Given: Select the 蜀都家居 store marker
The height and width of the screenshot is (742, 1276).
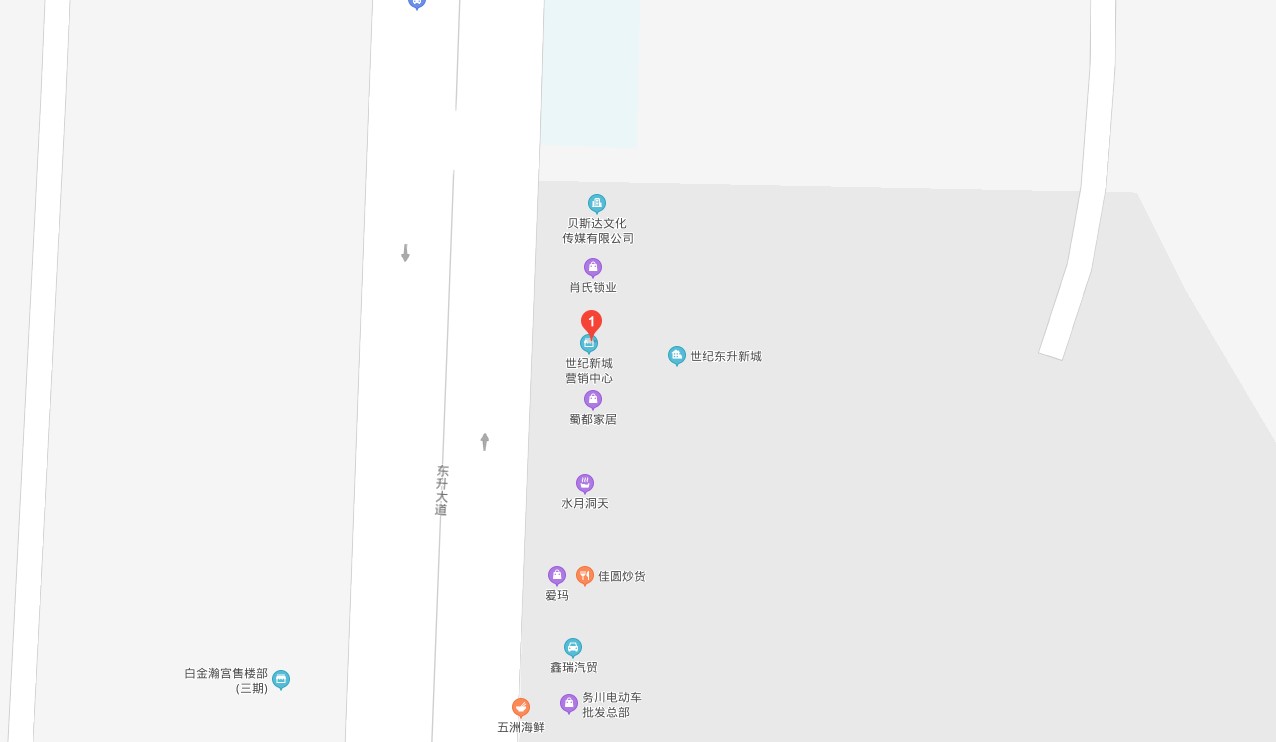Looking at the screenshot, I should tap(593, 400).
